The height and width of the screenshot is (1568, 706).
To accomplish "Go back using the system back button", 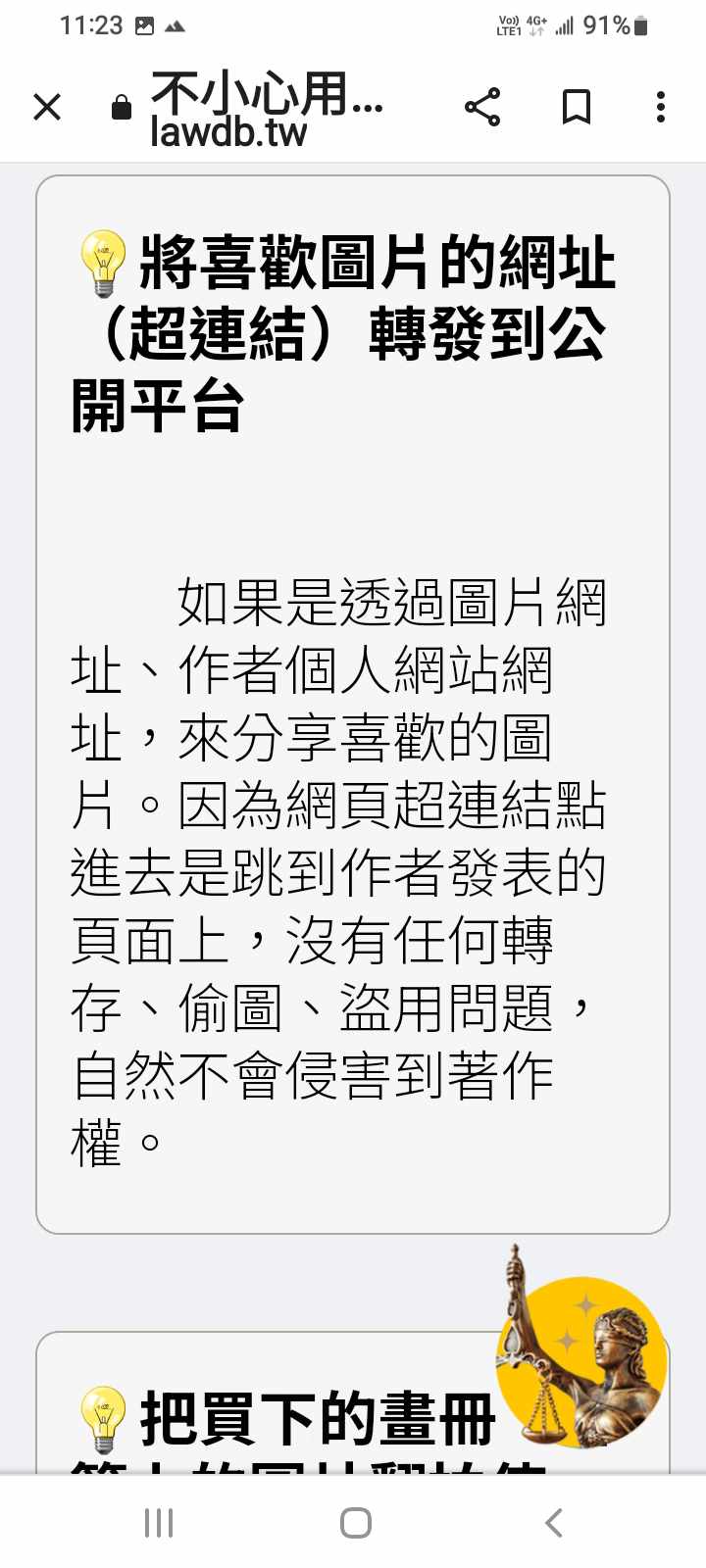I will pos(554,1523).
